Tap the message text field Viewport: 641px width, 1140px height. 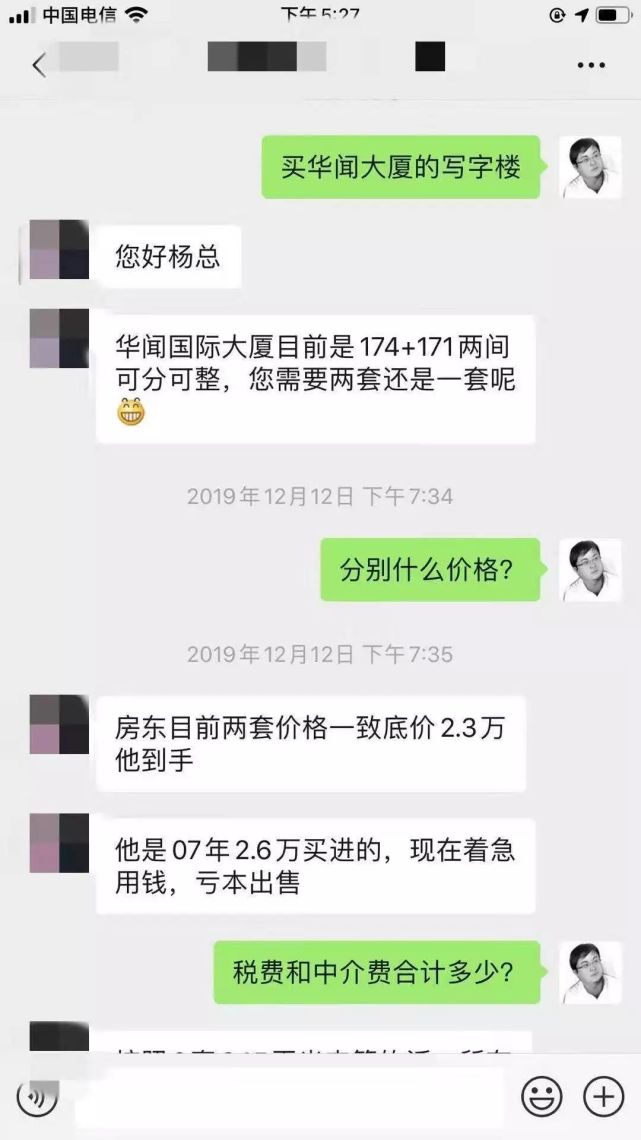(x=288, y=1096)
